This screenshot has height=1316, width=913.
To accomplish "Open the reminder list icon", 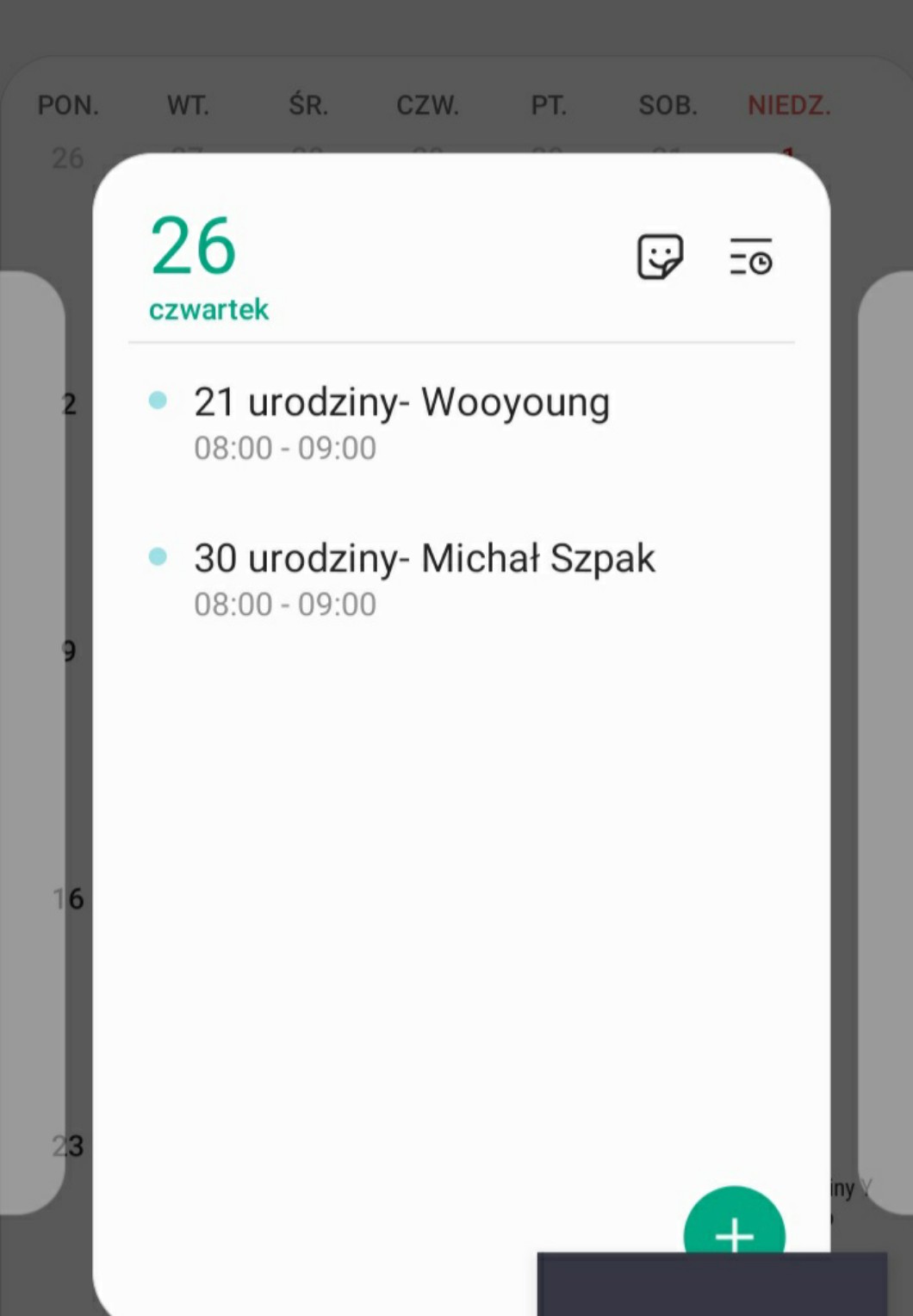I will (x=750, y=257).
